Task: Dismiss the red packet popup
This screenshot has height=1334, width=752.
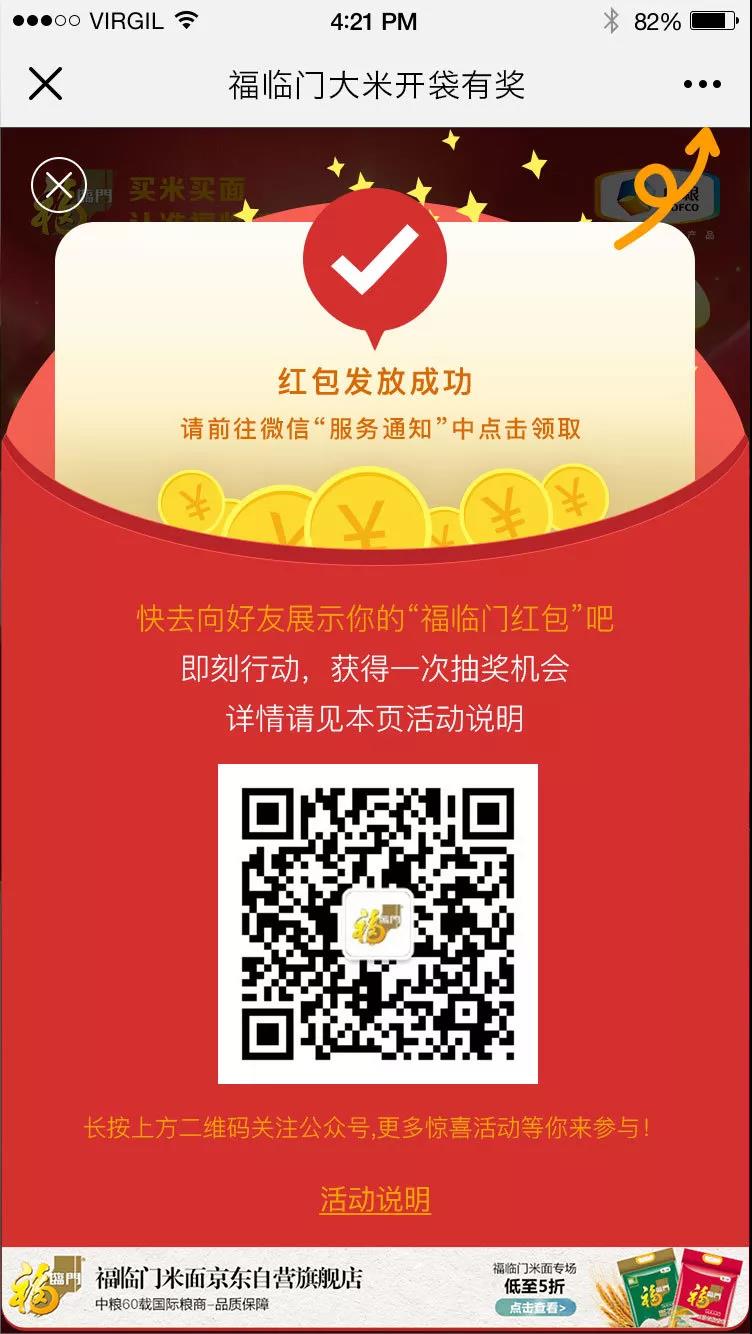Action: (x=59, y=185)
